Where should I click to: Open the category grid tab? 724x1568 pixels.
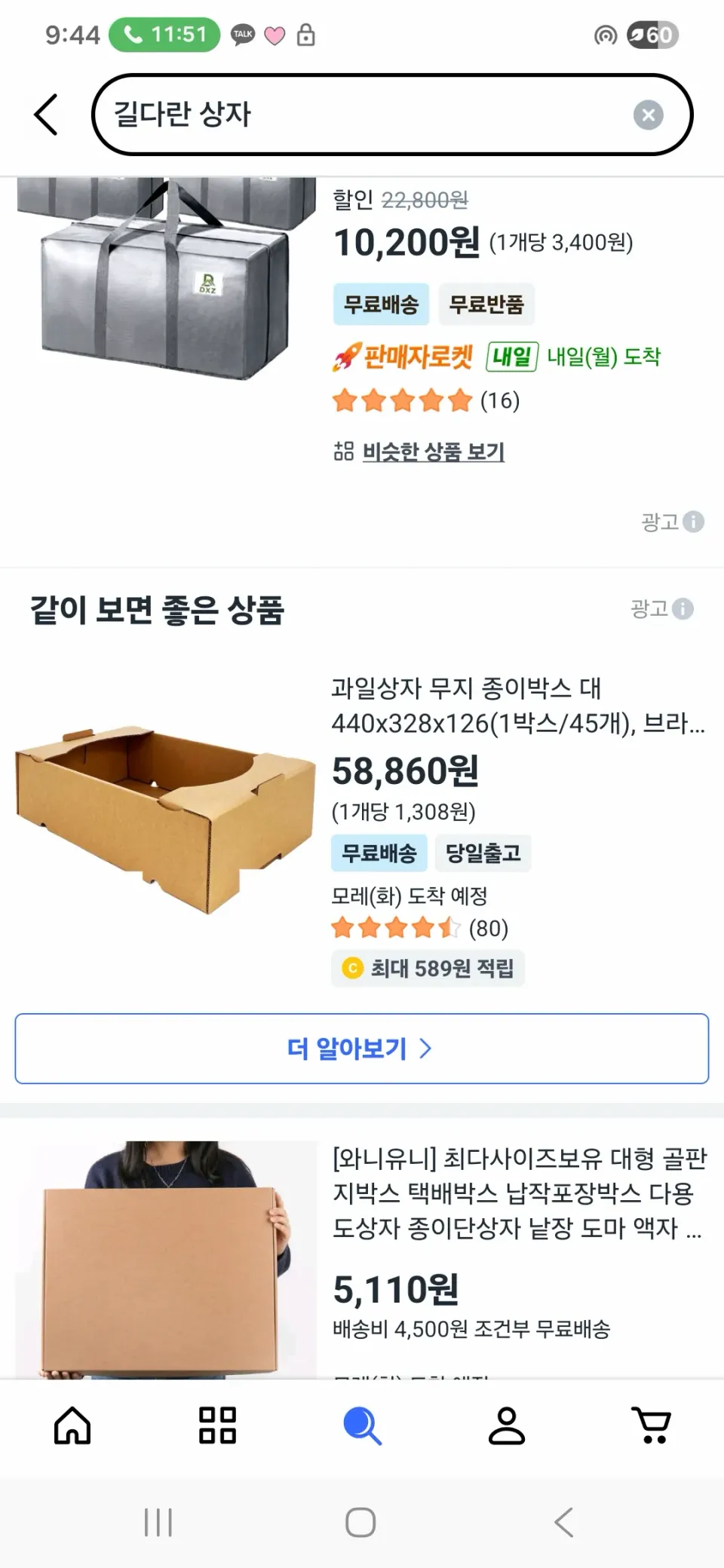click(x=217, y=1426)
